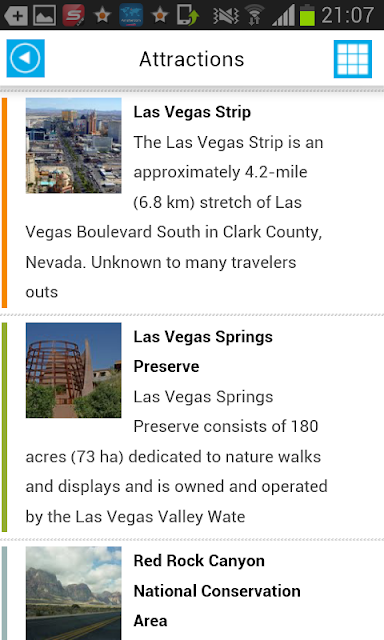View Red Rock Canyon National Conservation Area
This screenshot has height=640, width=384.
pos(192,593)
